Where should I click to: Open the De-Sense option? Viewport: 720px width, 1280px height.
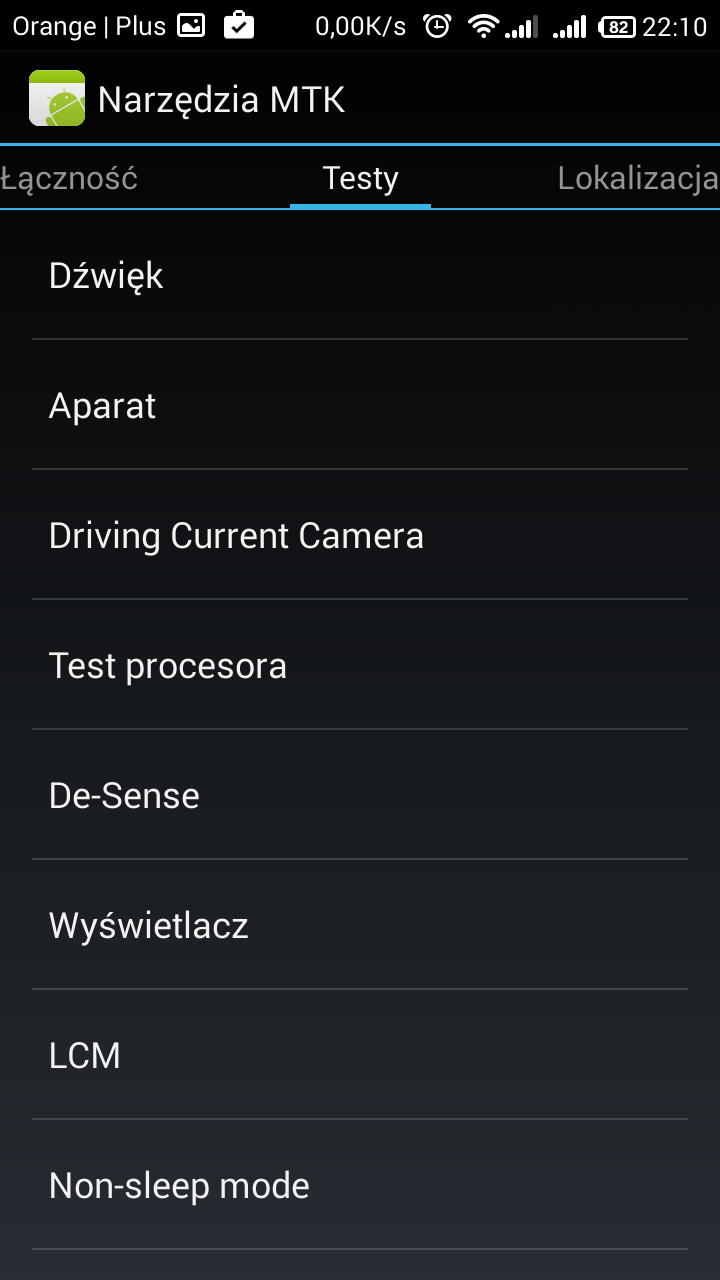tap(360, 796)
